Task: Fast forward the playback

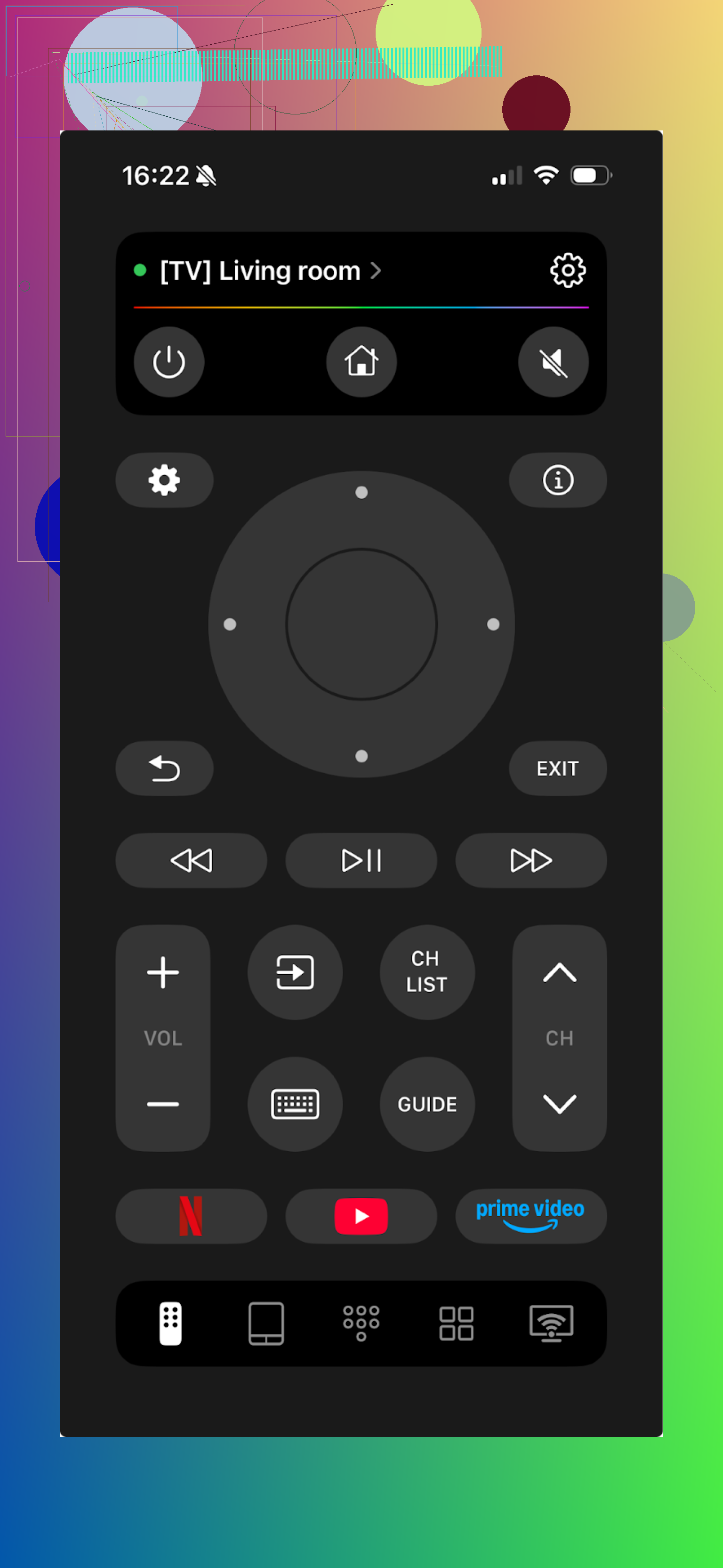Action: click(530, 860)
